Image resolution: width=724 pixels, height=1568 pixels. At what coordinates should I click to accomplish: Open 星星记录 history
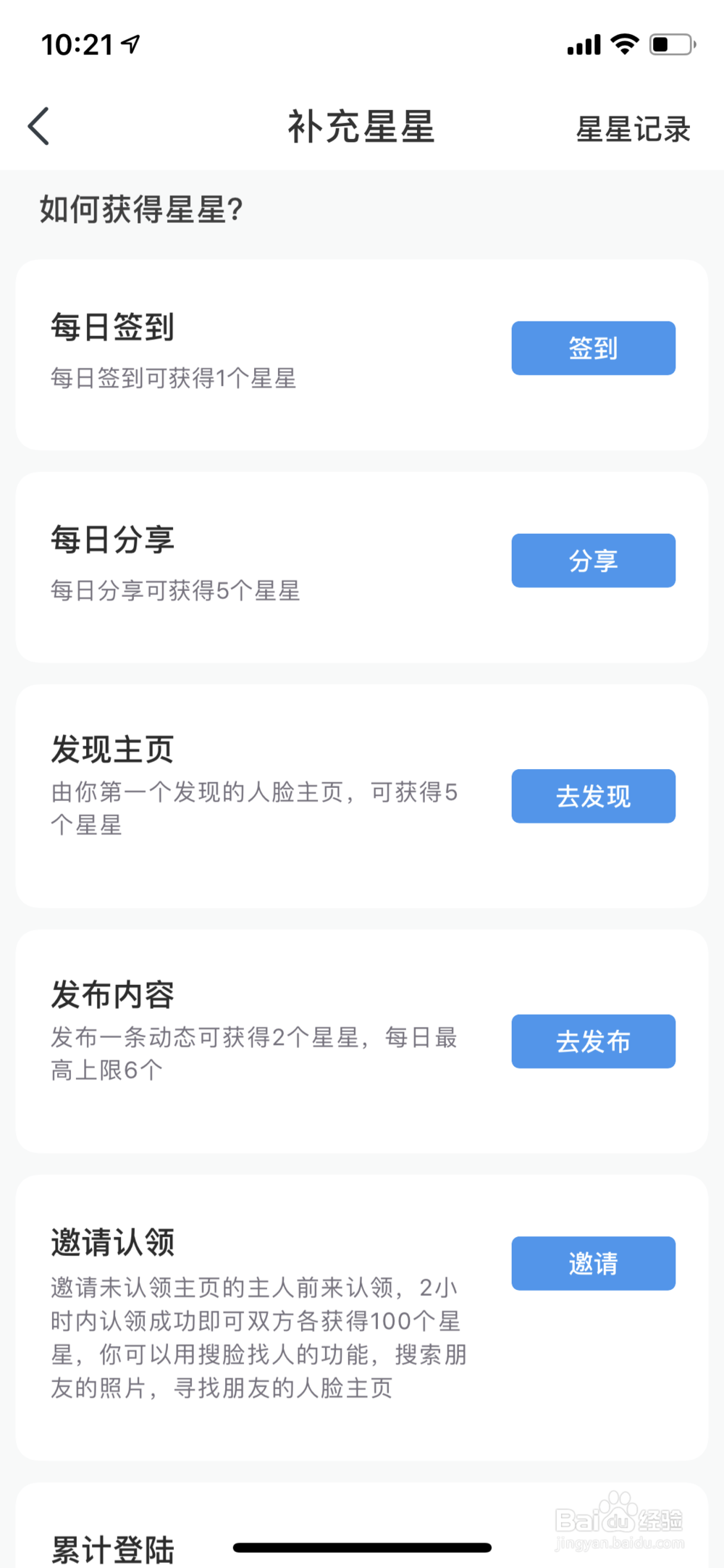click(633, 129)
